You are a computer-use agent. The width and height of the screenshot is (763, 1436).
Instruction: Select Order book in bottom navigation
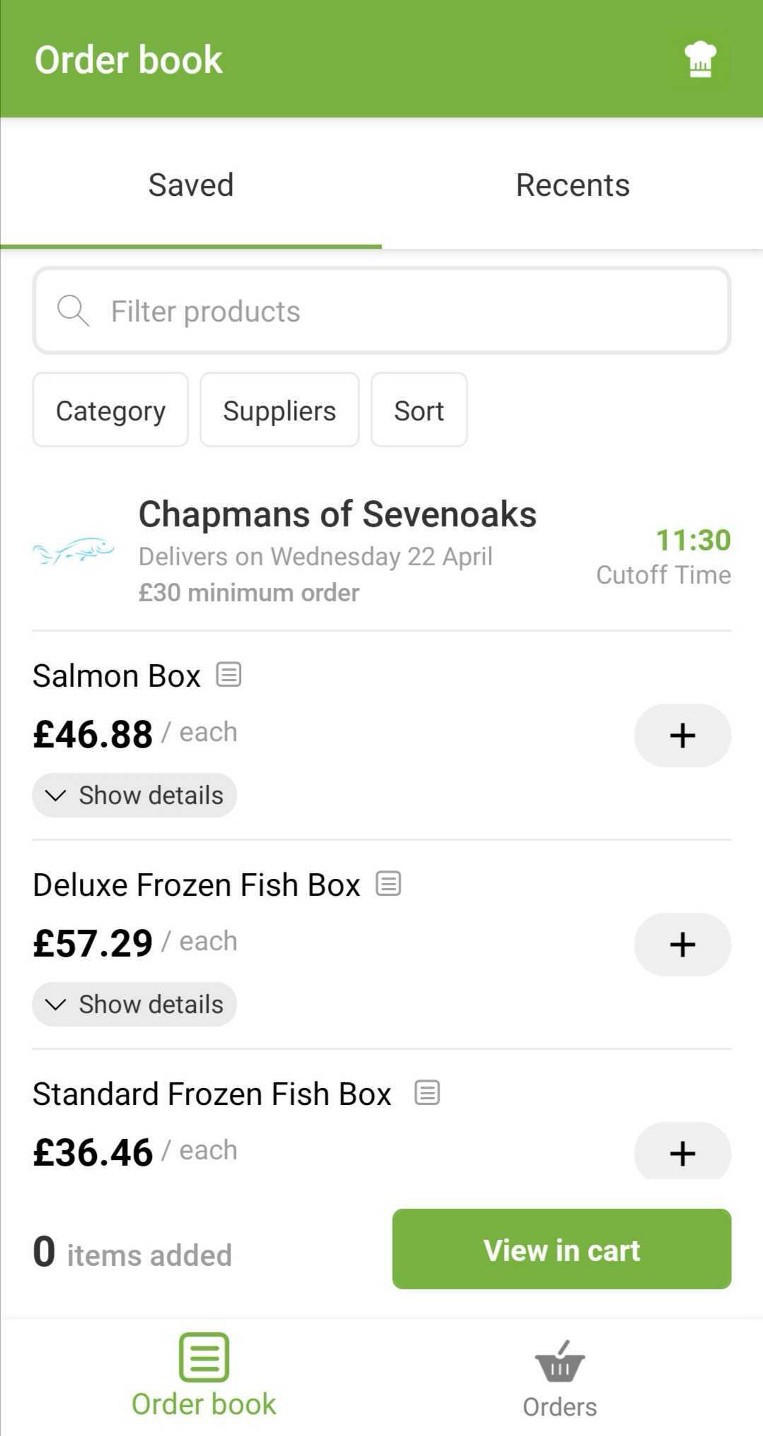[204, 1377]
